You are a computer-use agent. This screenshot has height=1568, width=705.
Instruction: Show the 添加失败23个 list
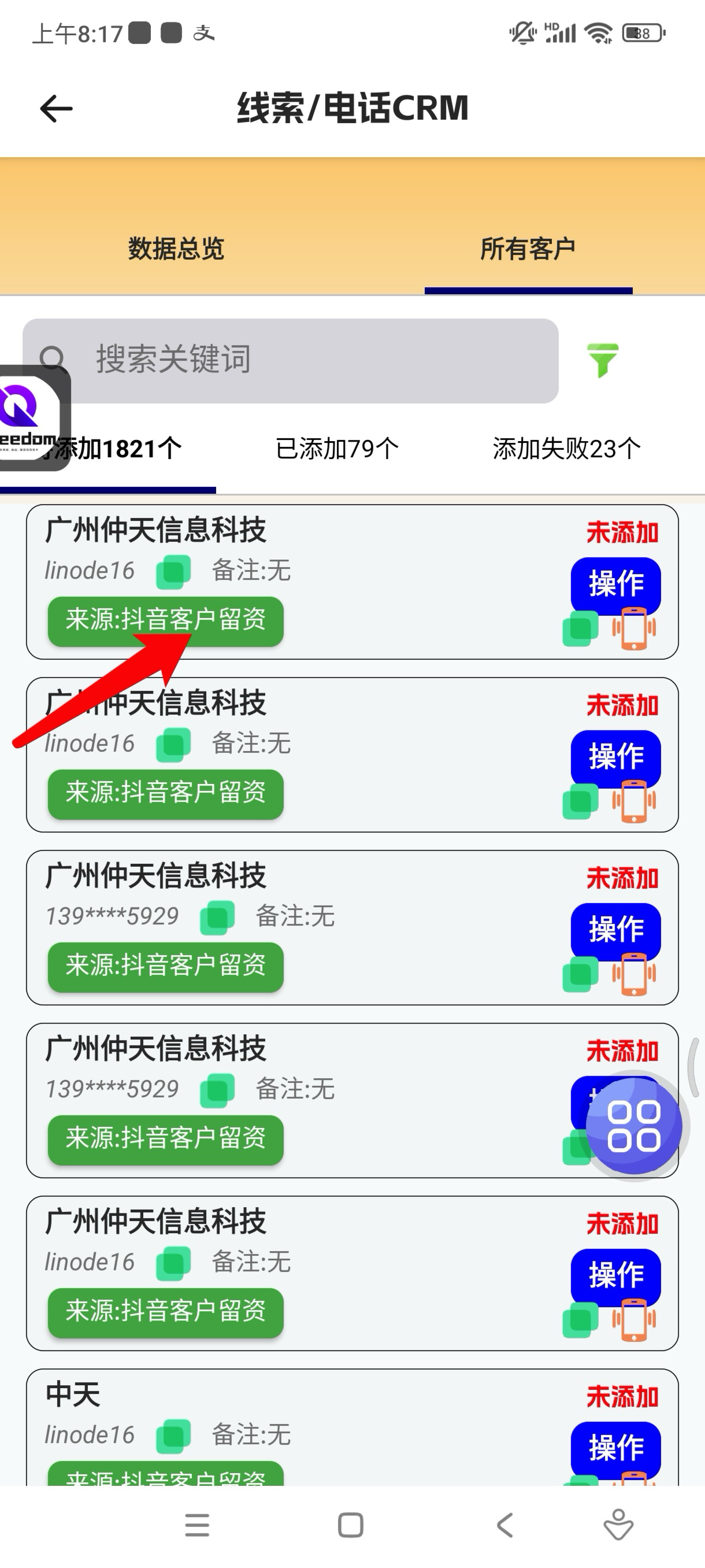tap(566, 449)
